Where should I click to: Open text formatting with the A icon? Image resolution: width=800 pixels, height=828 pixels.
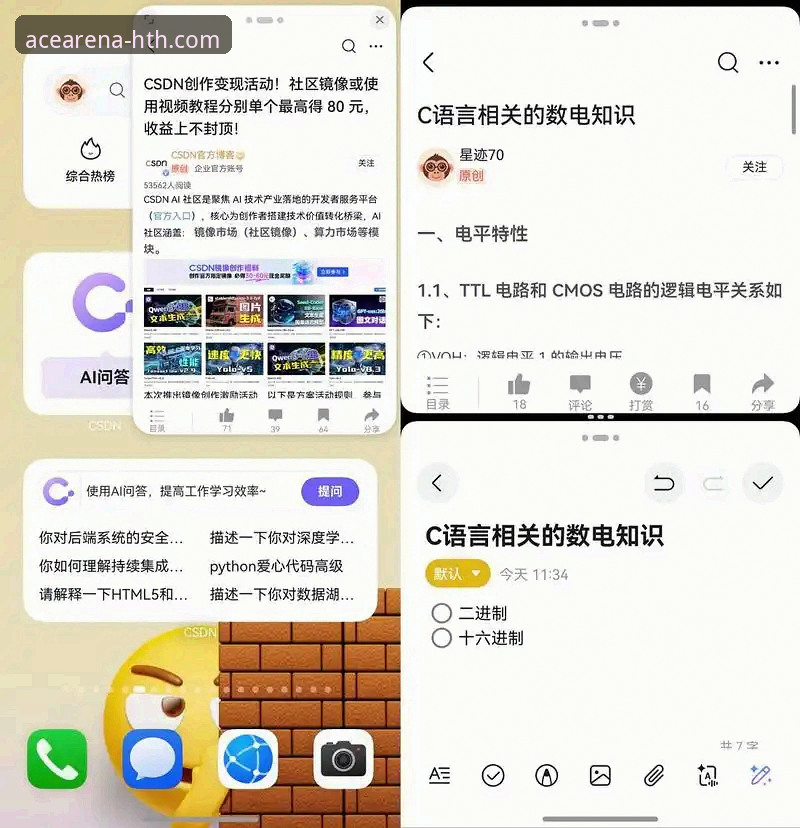441,775
